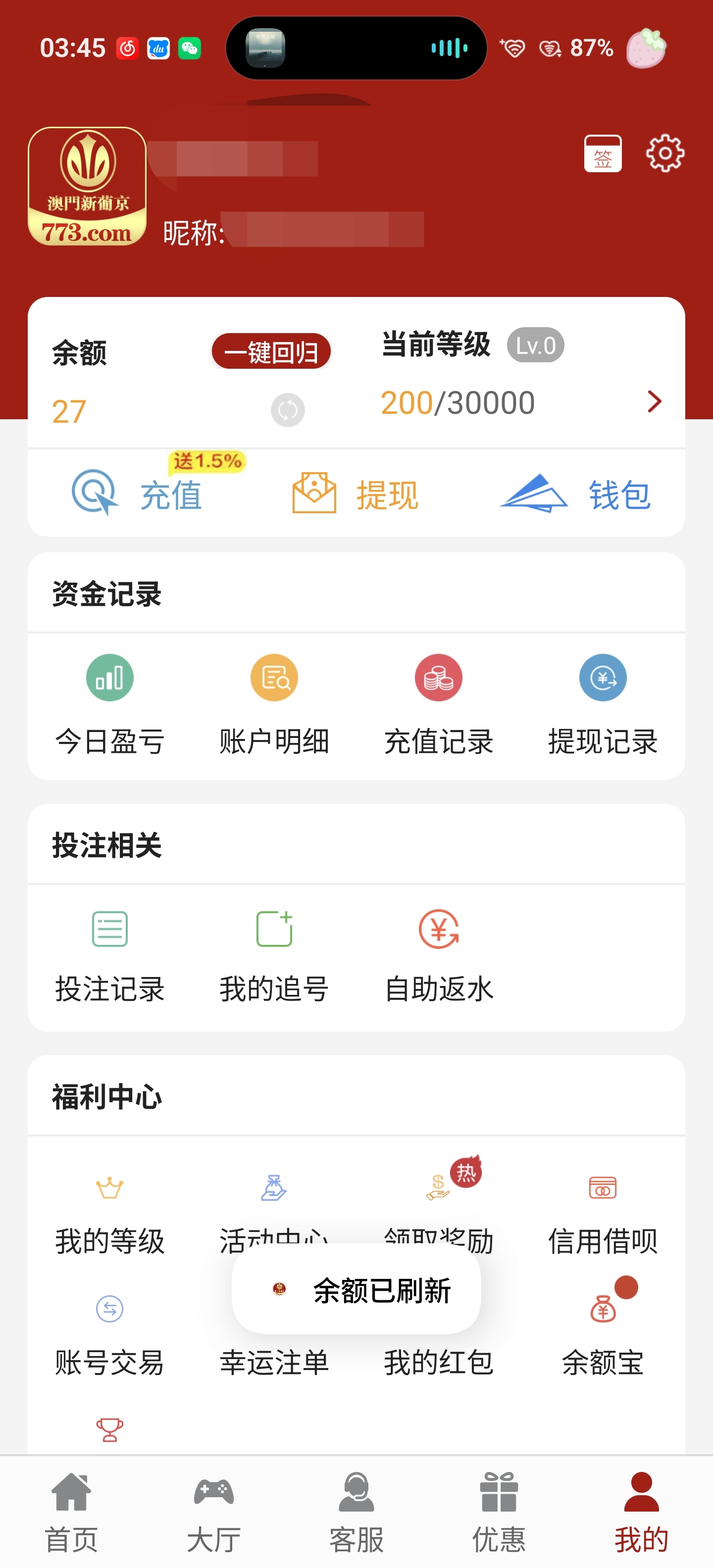Open the daily sign-in calendar icon
The image size is (713, 1568).
coord(602,153)
